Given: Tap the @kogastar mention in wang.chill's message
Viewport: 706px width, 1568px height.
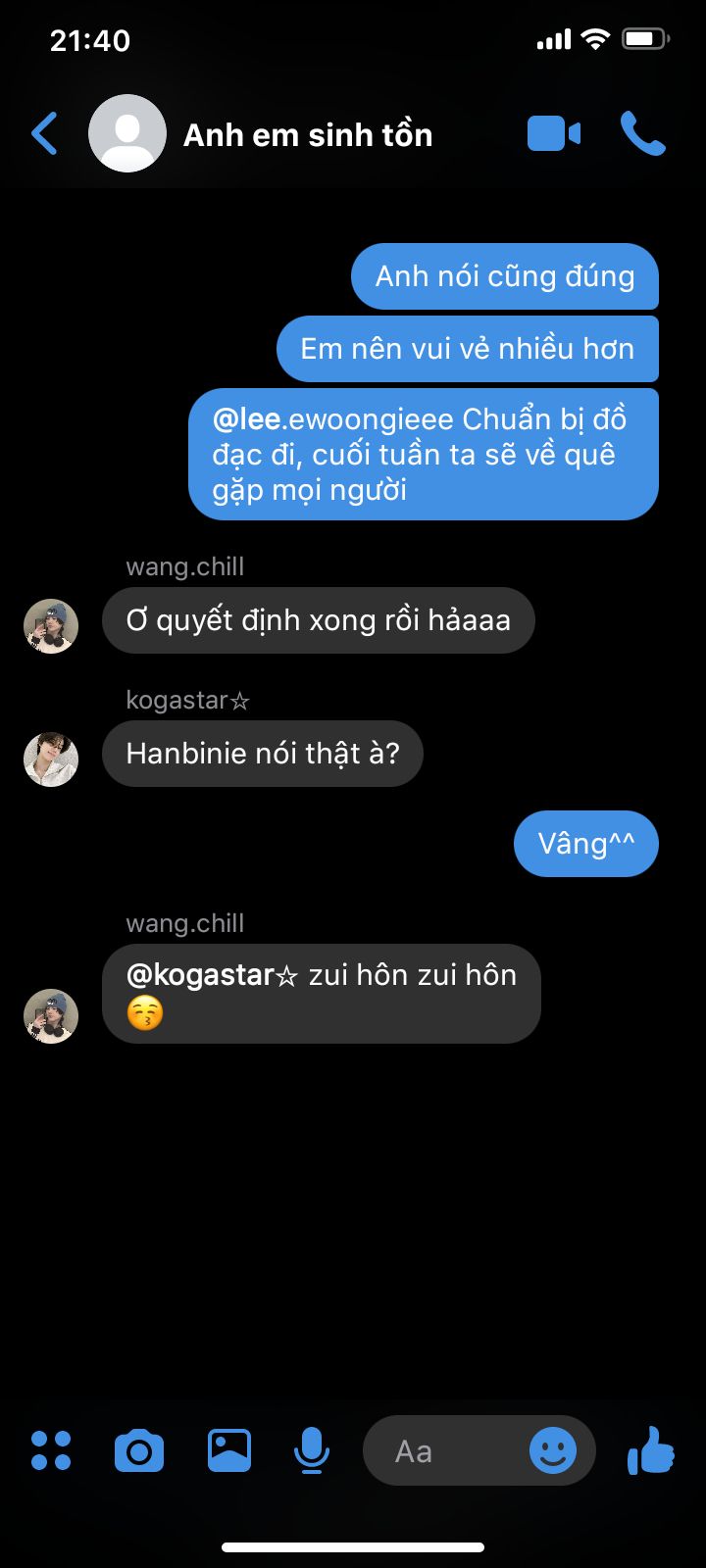Looking at the screenshot, I should tap(212, 975).
